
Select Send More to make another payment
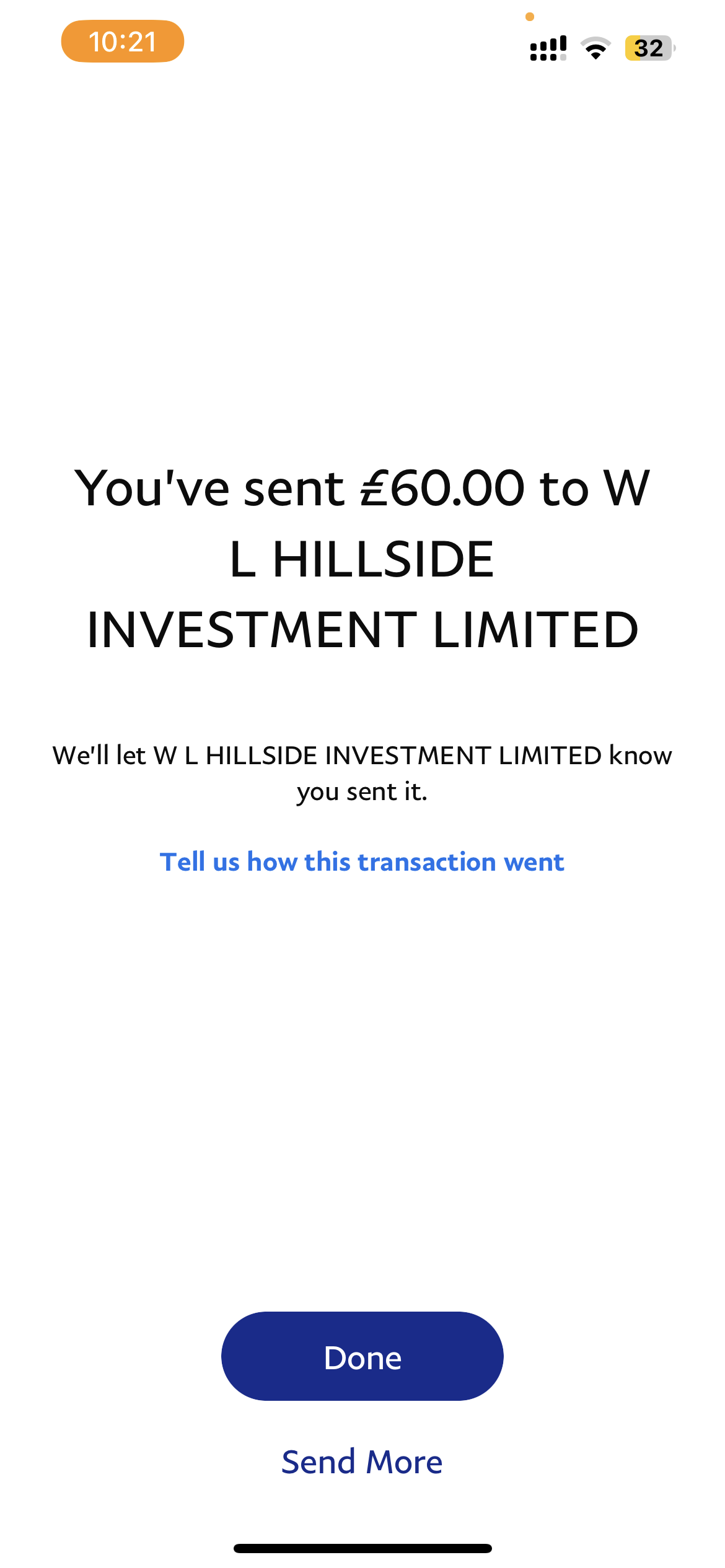click(x=362, y=1462)
